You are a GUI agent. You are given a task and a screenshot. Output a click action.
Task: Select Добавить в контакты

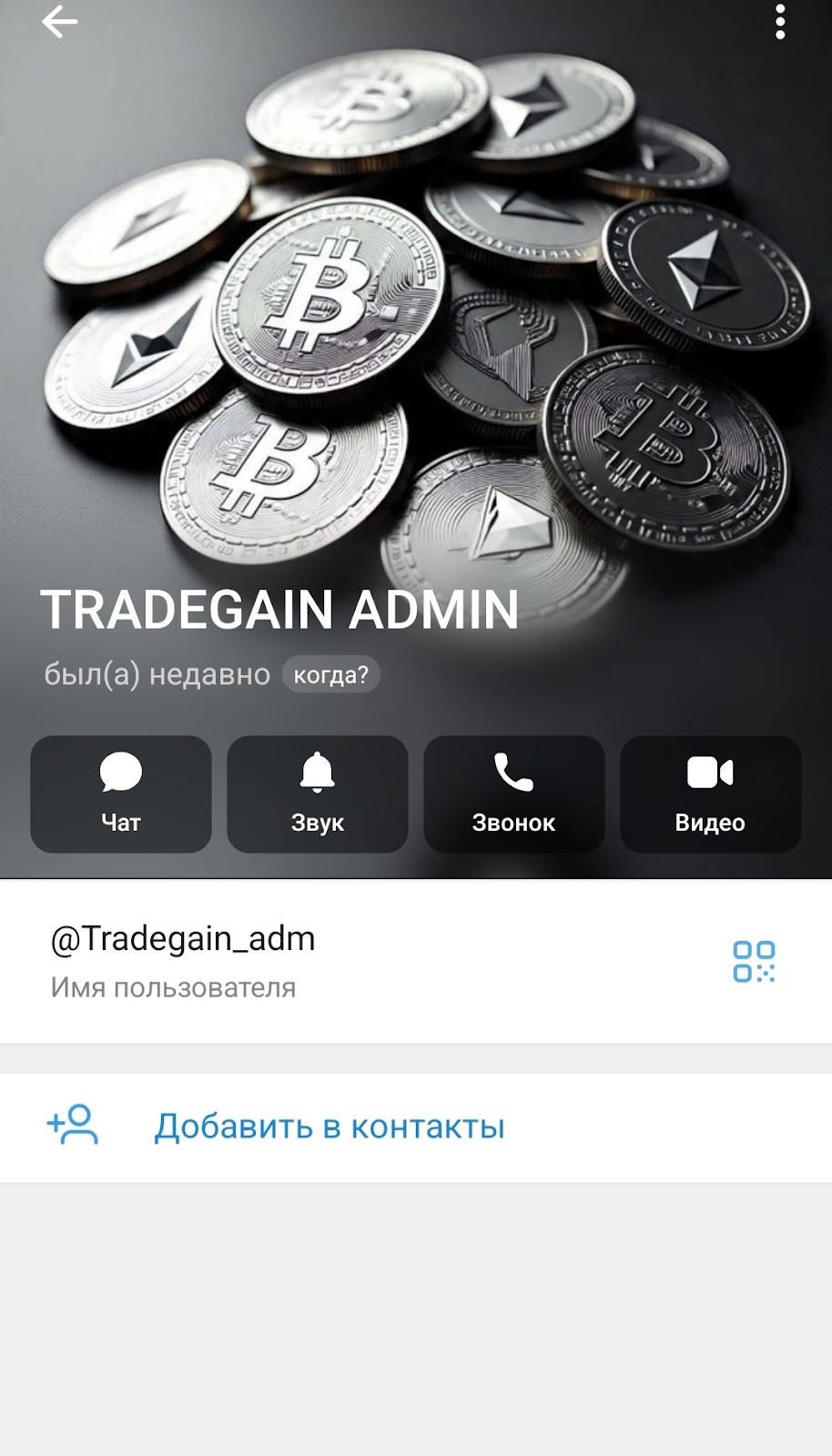329,1127
